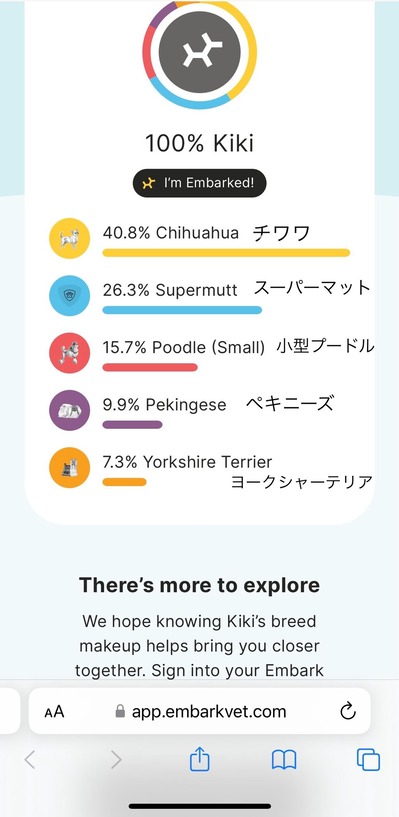
Task: Tap the app.embarkvet.com address bar
Action: 200,711
